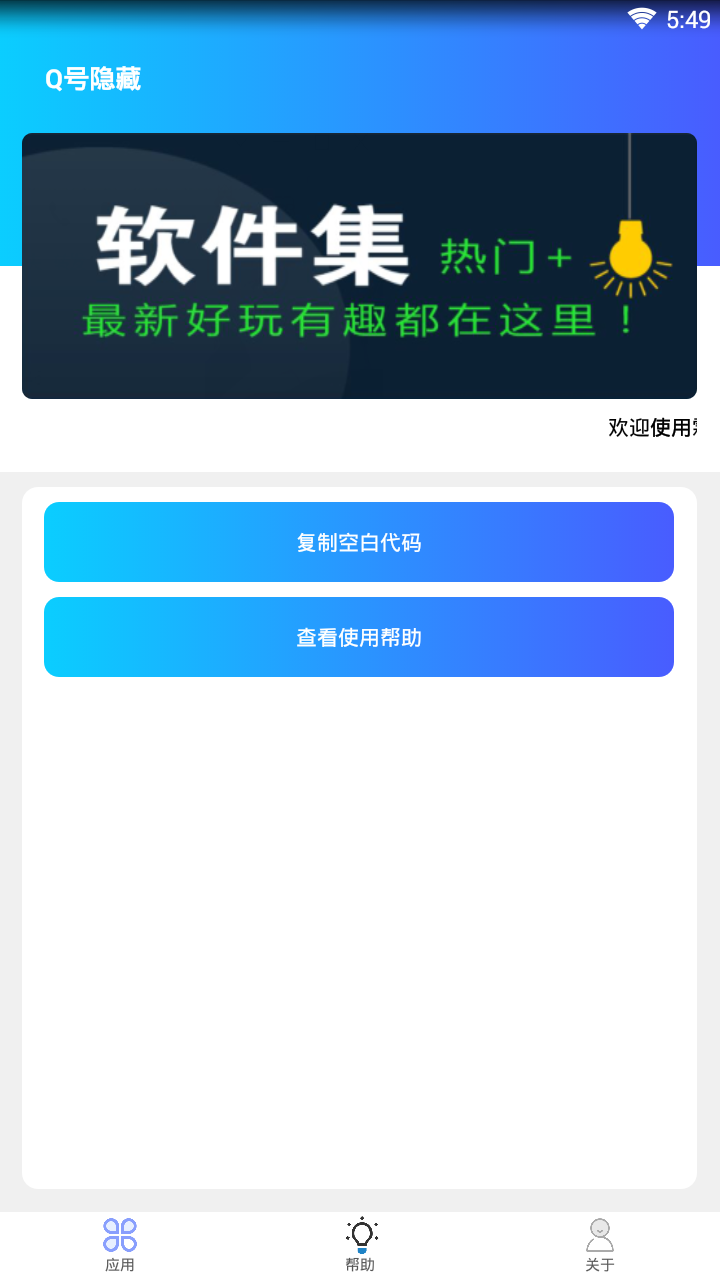The width and height of the screenshot is (720, 1280).
Task: Select the bulb icon above 帮助 label
Action: 361,1234
